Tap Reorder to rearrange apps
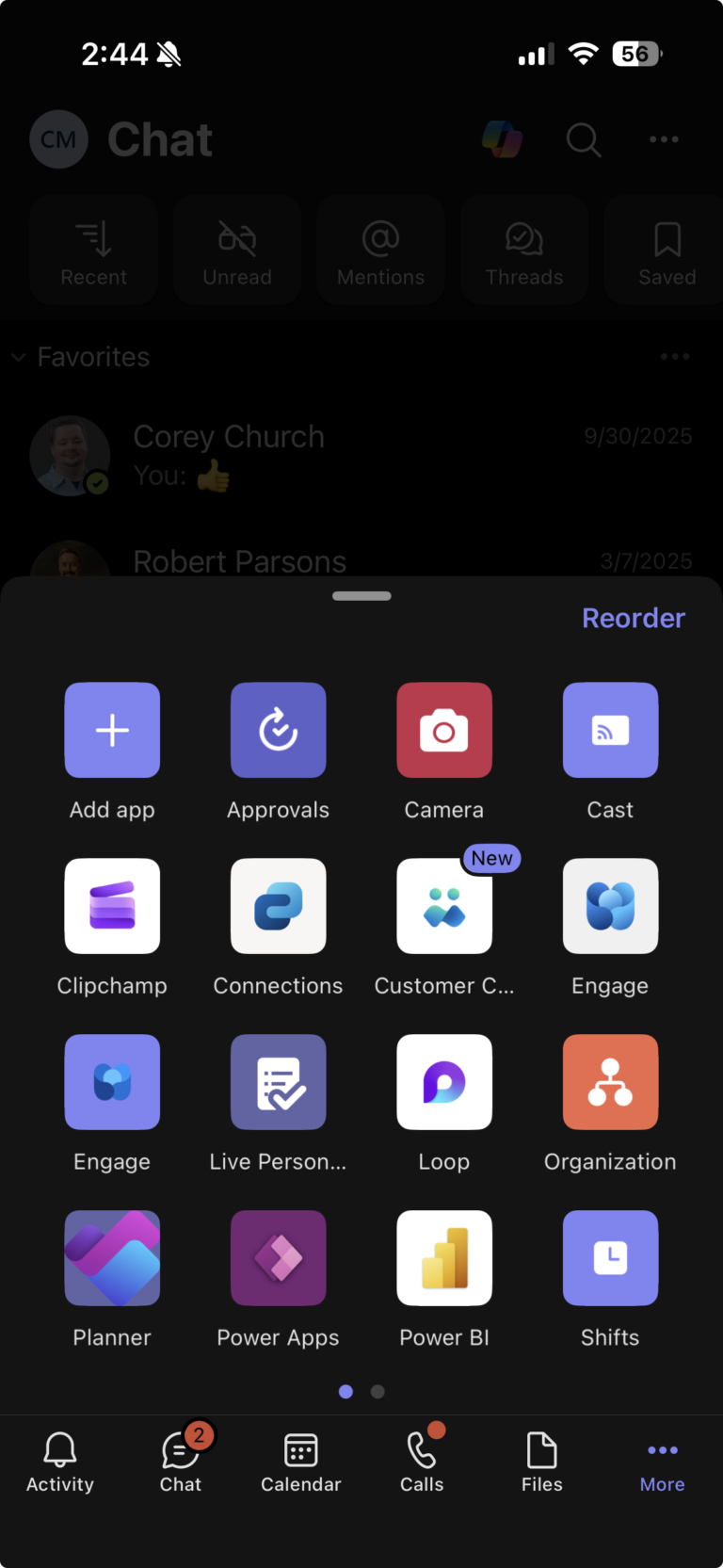 click(633, 618)
